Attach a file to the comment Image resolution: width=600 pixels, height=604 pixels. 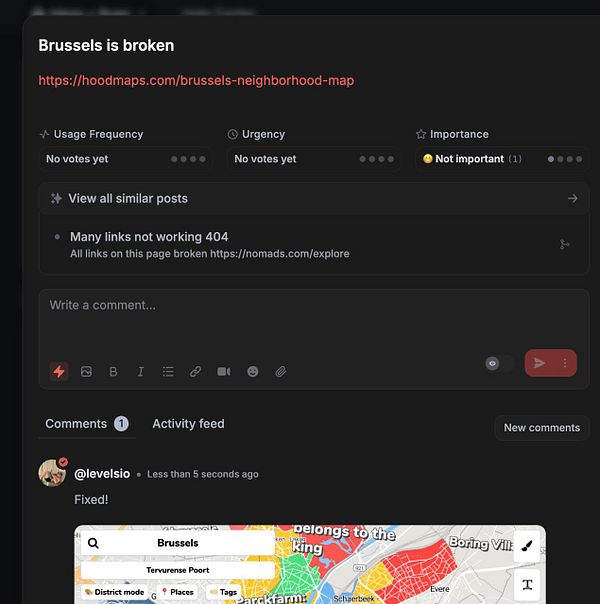[x=281, y=371]
